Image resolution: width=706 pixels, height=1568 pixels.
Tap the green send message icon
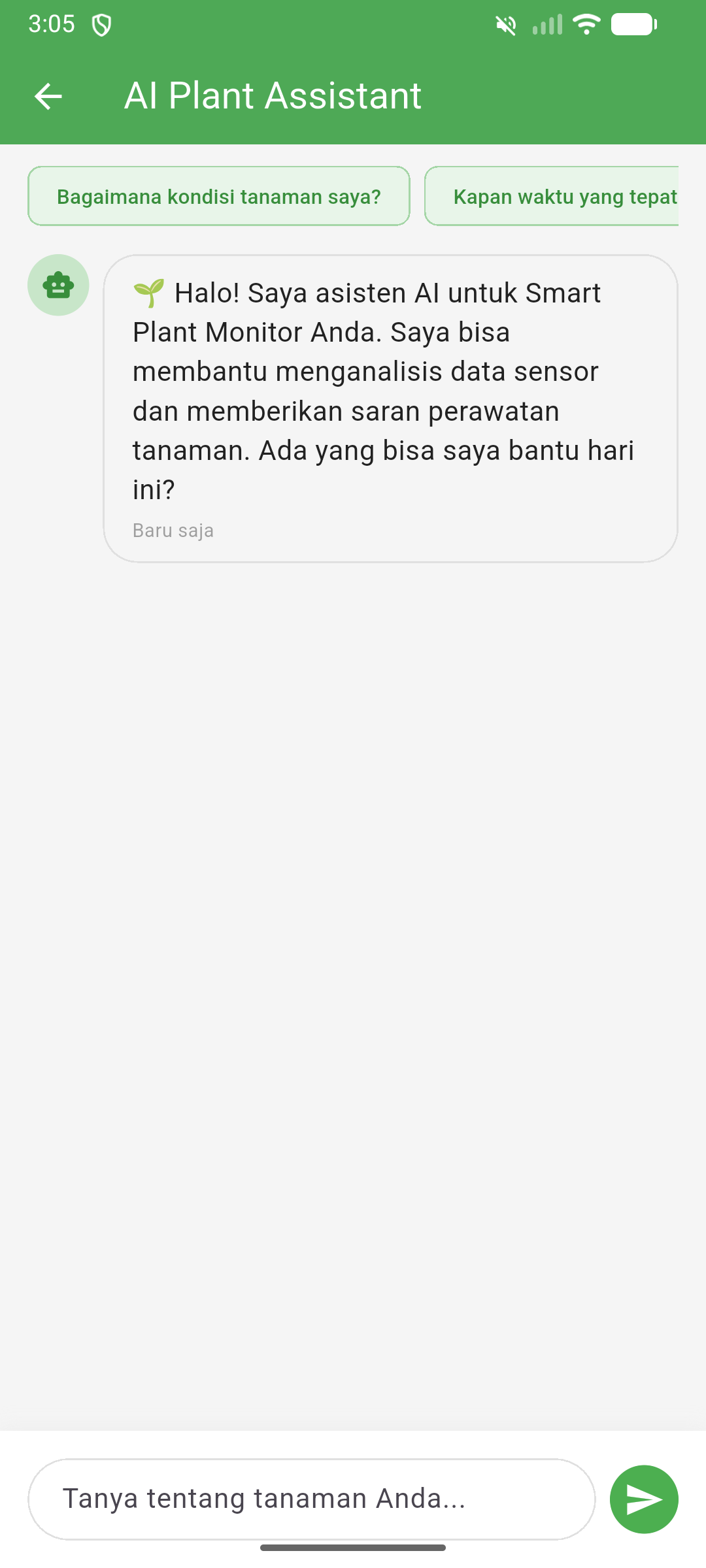644,1499
